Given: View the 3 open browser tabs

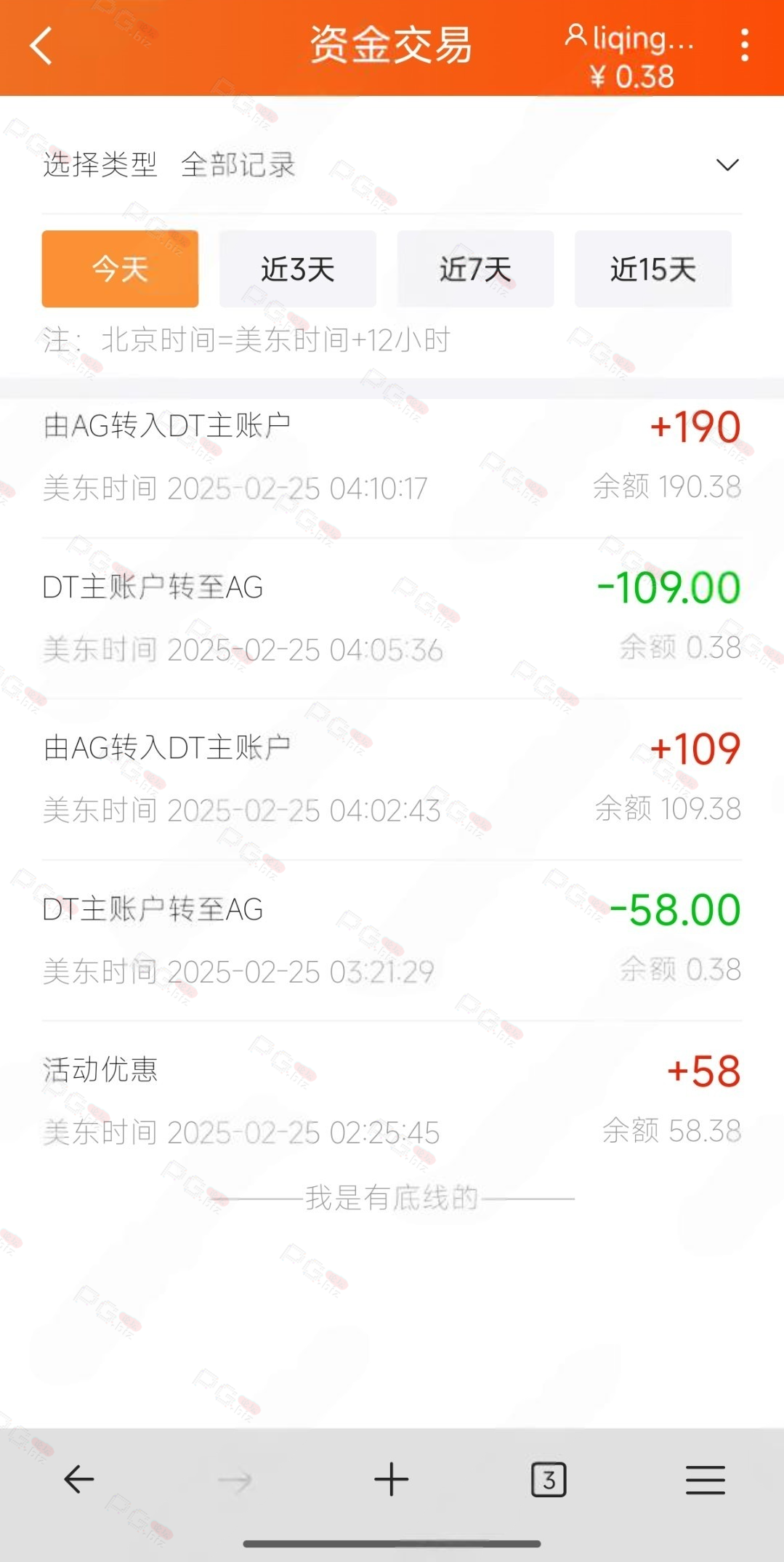Looking at the screenshot, I should tap(549, 1479).
